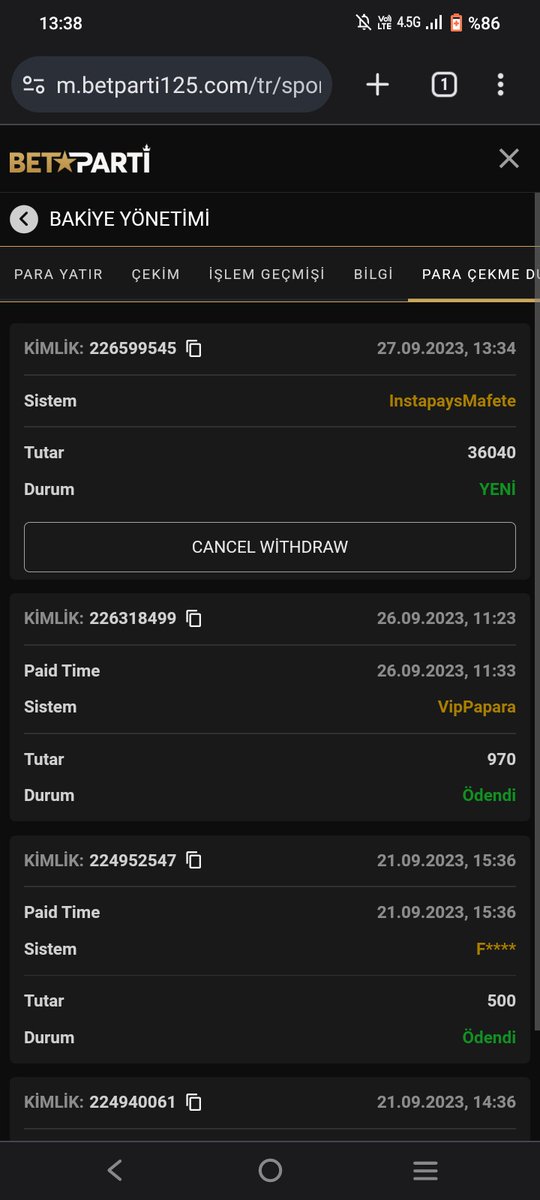Switch to the Bilgi tab
The width and height of the screenshot is (540, 1200).
[x=374, y=274]
